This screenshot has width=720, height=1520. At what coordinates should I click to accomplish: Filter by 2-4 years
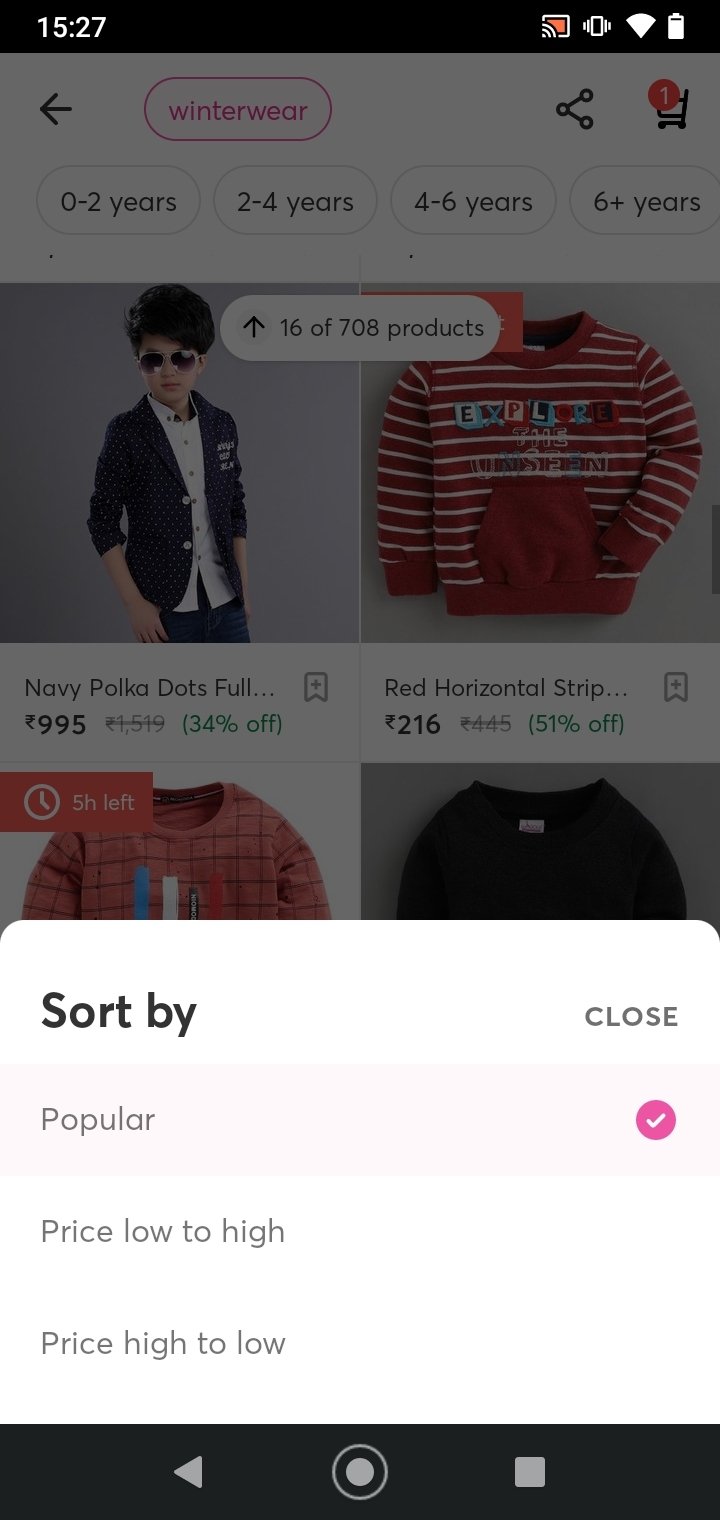coord(295,201)
